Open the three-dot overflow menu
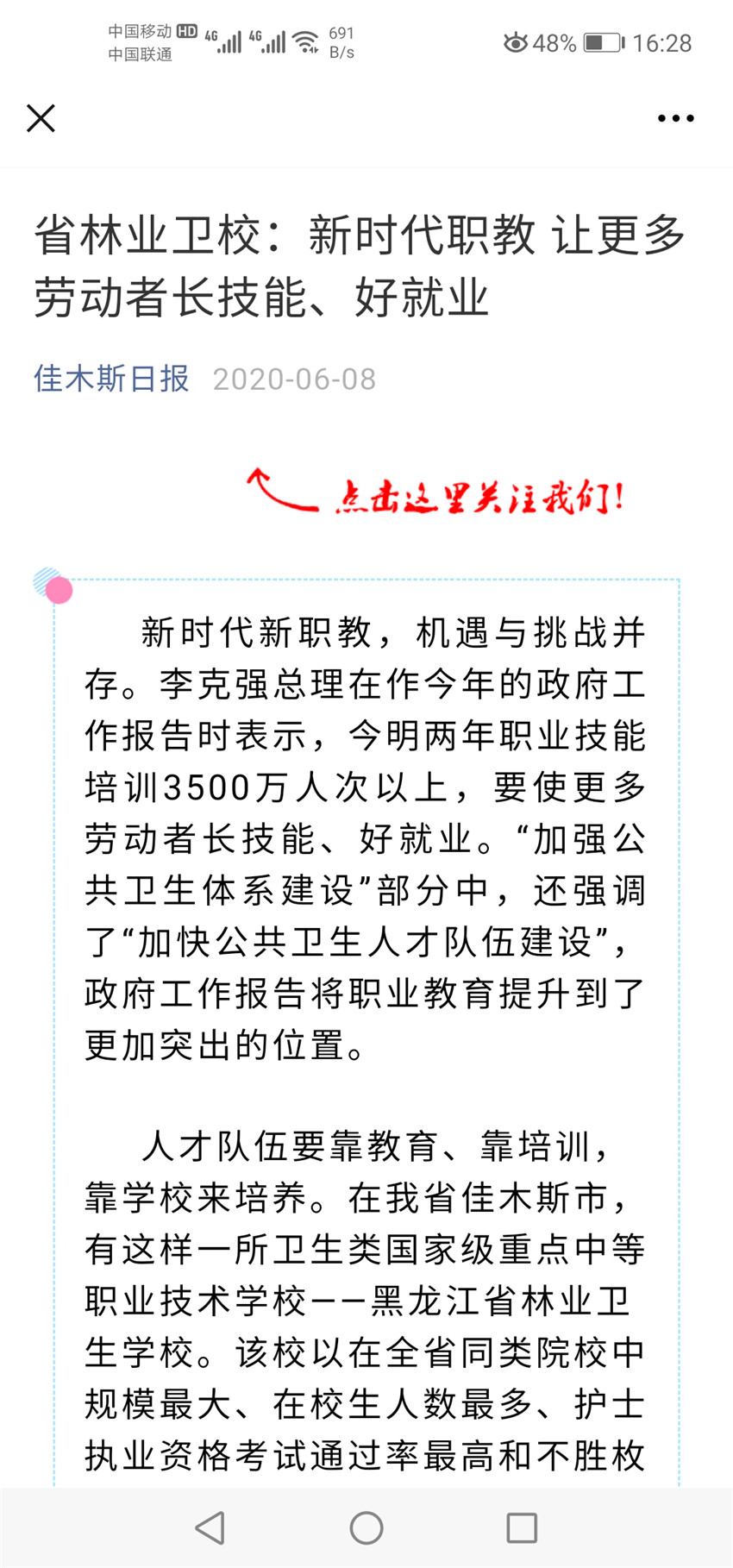Screen dimensions: 733x1568 675,118
